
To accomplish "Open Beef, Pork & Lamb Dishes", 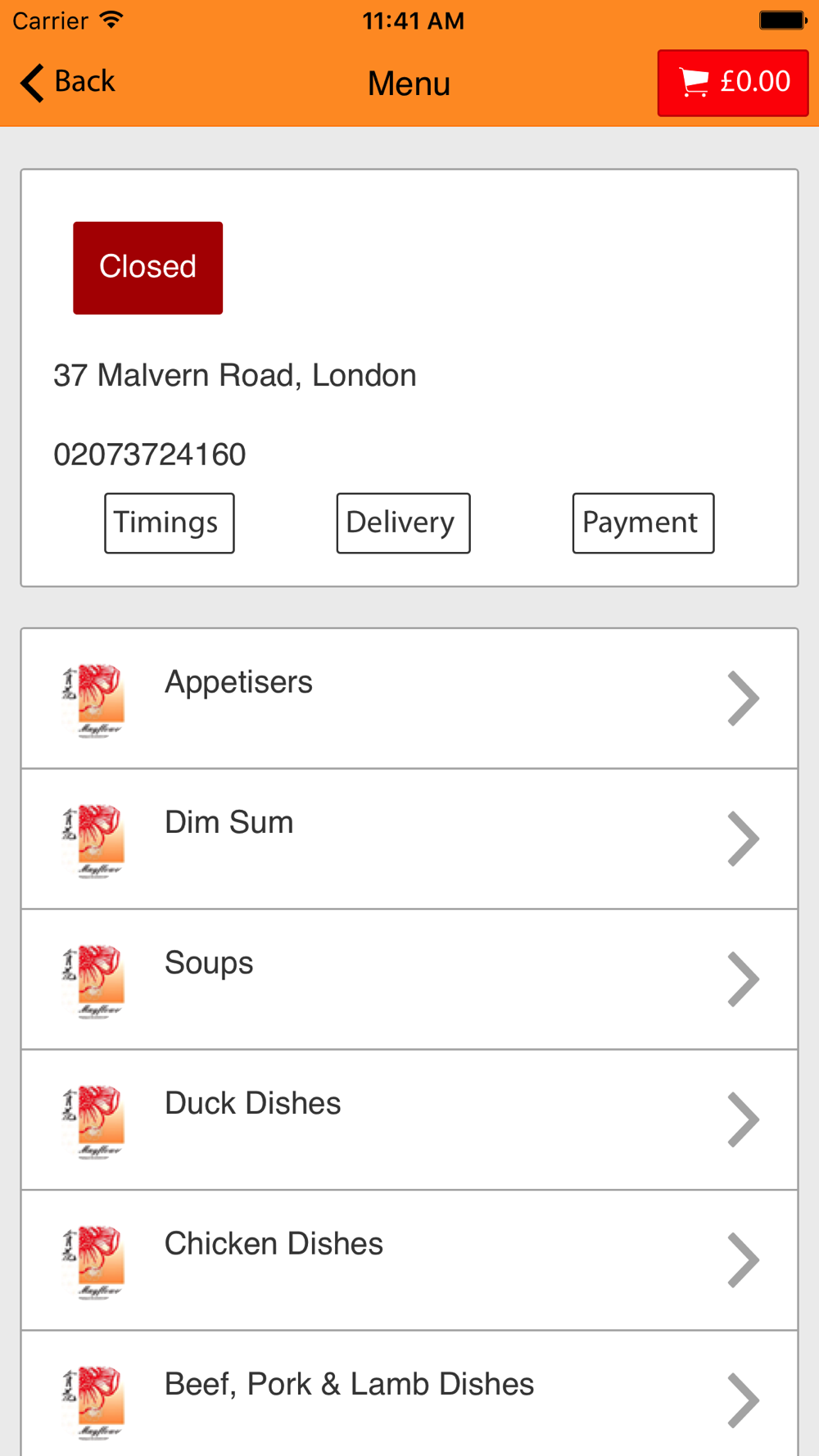I will click(409, 1394).
